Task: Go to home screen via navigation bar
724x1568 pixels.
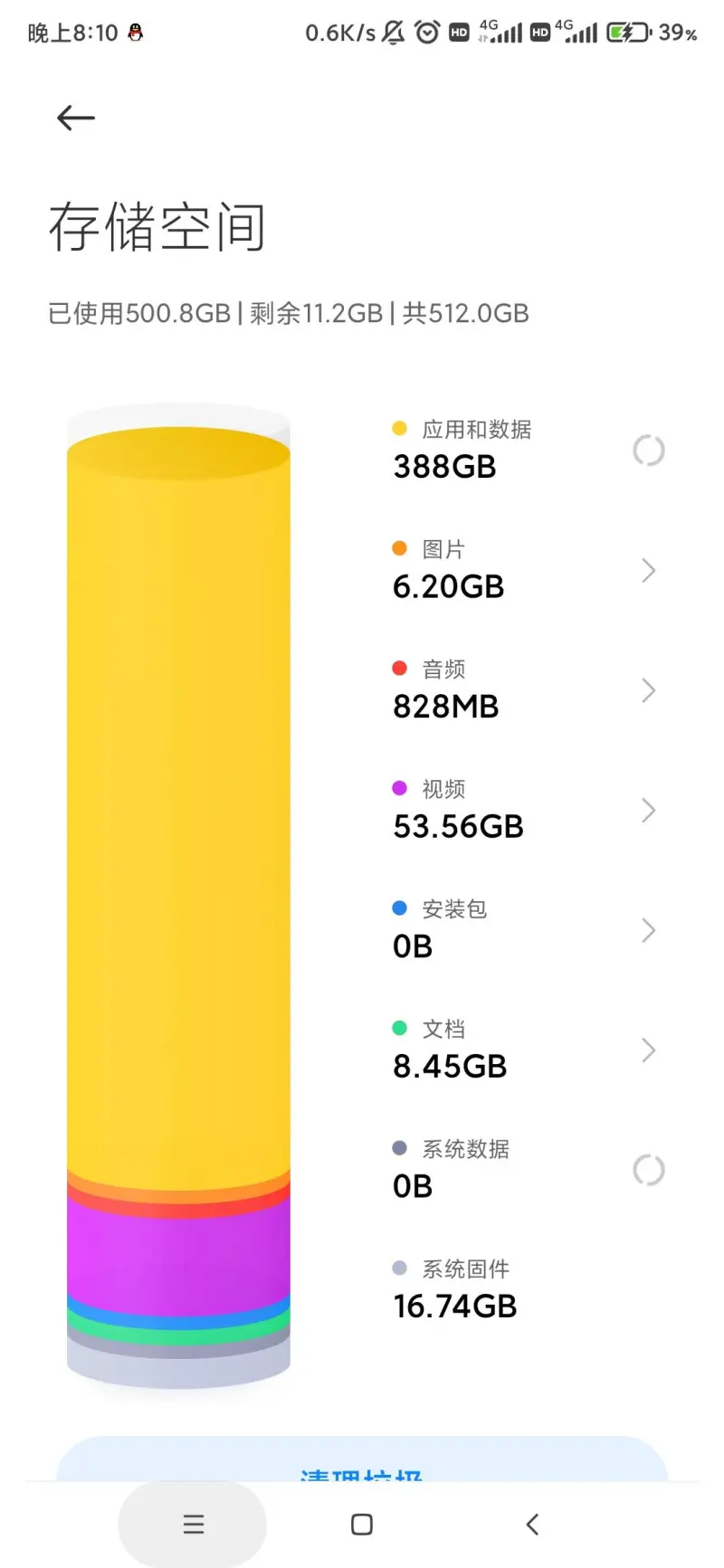Action: click(362, 1525)
